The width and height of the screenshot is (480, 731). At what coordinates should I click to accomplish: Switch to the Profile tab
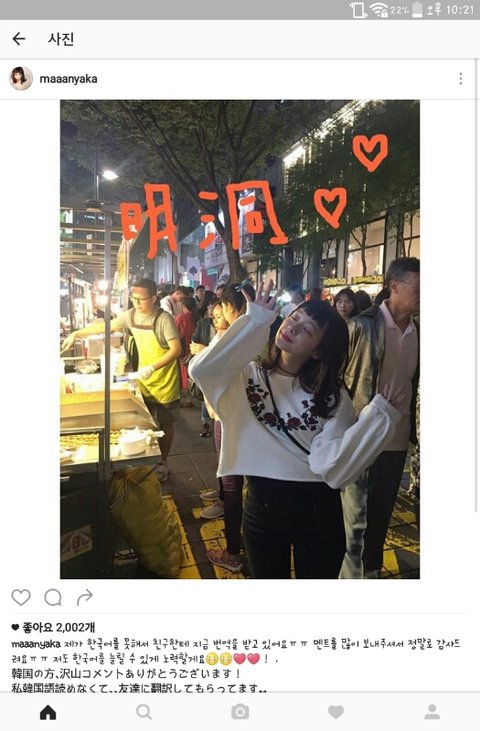(432, 712)
